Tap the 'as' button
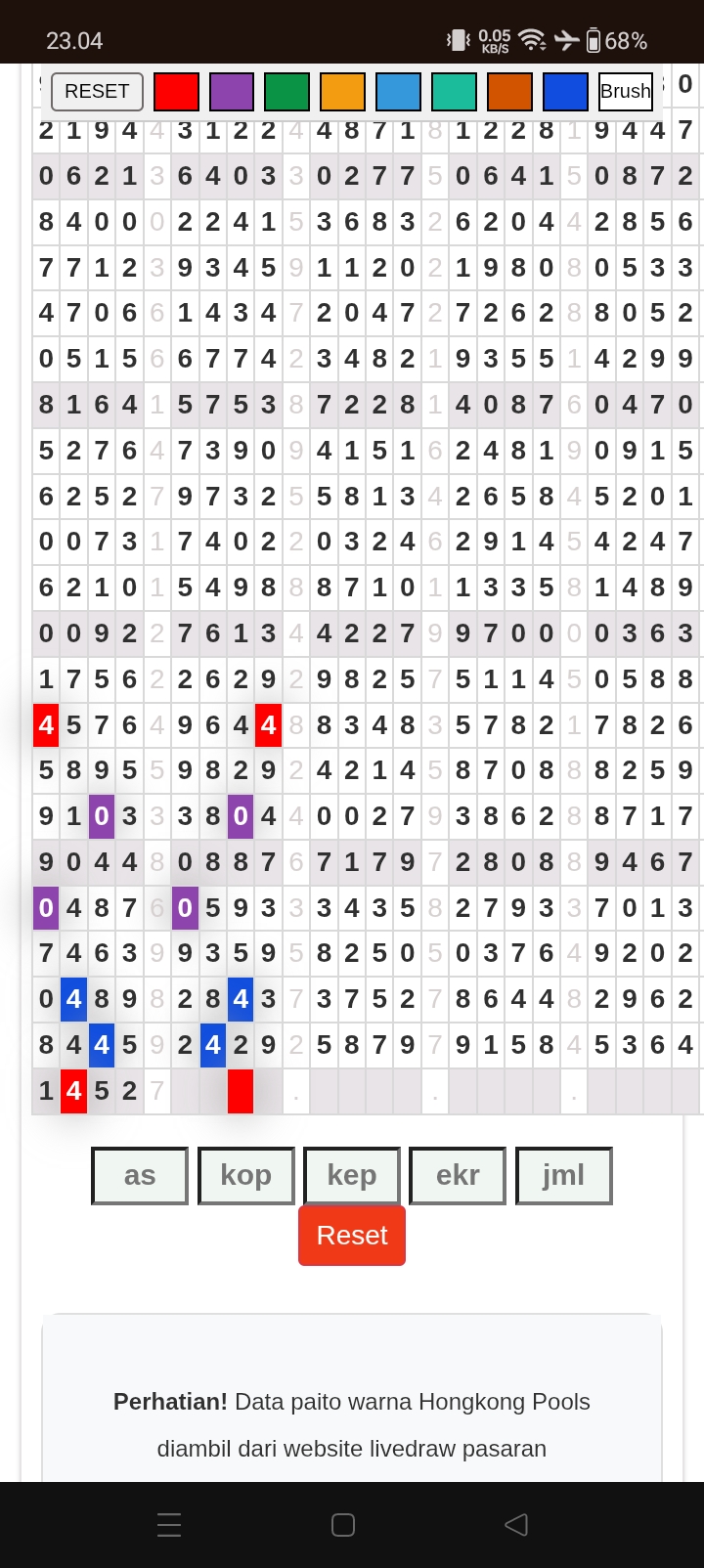The height and width of the screenshot is (1568, 704). (x=140, y=1175)
